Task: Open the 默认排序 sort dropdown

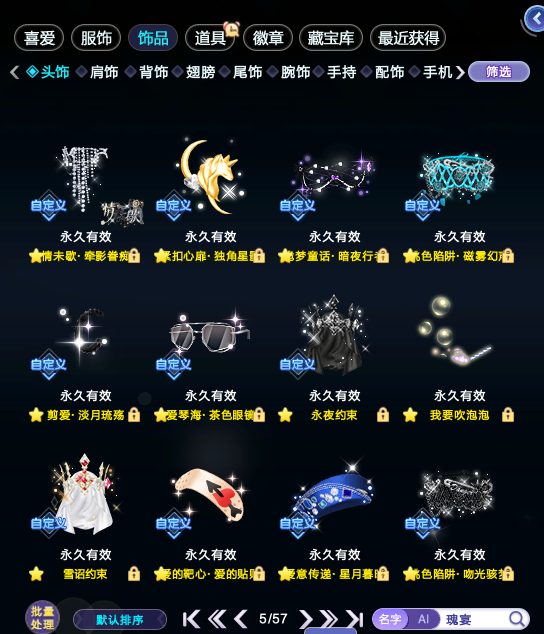Action: click(x=120, y=619)
